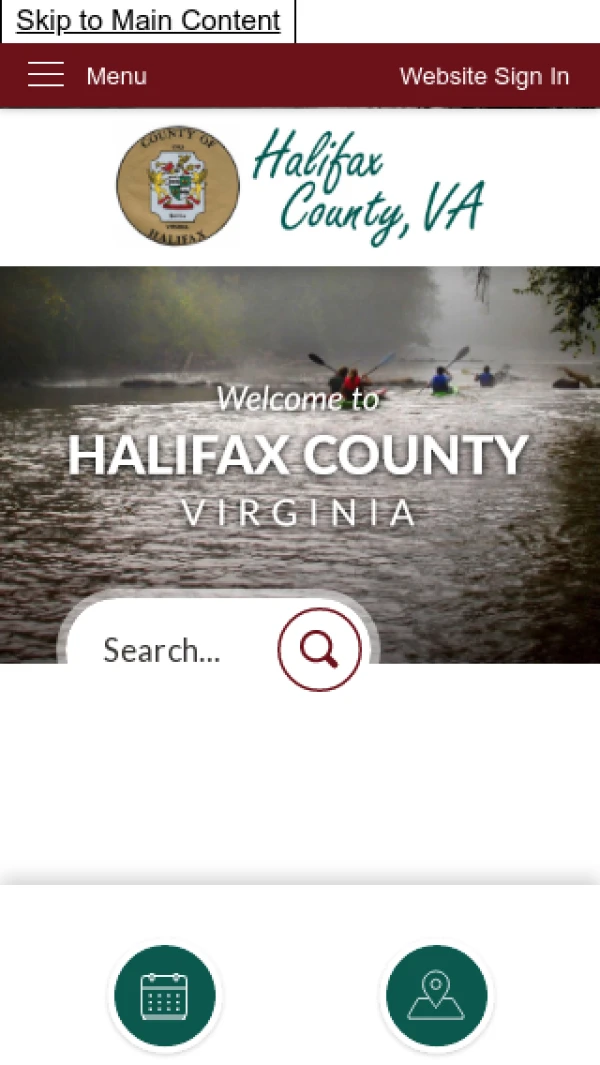Go to Website Sign In
Image resolution: width=600 pixels, height=1065 pixels.
484,77
